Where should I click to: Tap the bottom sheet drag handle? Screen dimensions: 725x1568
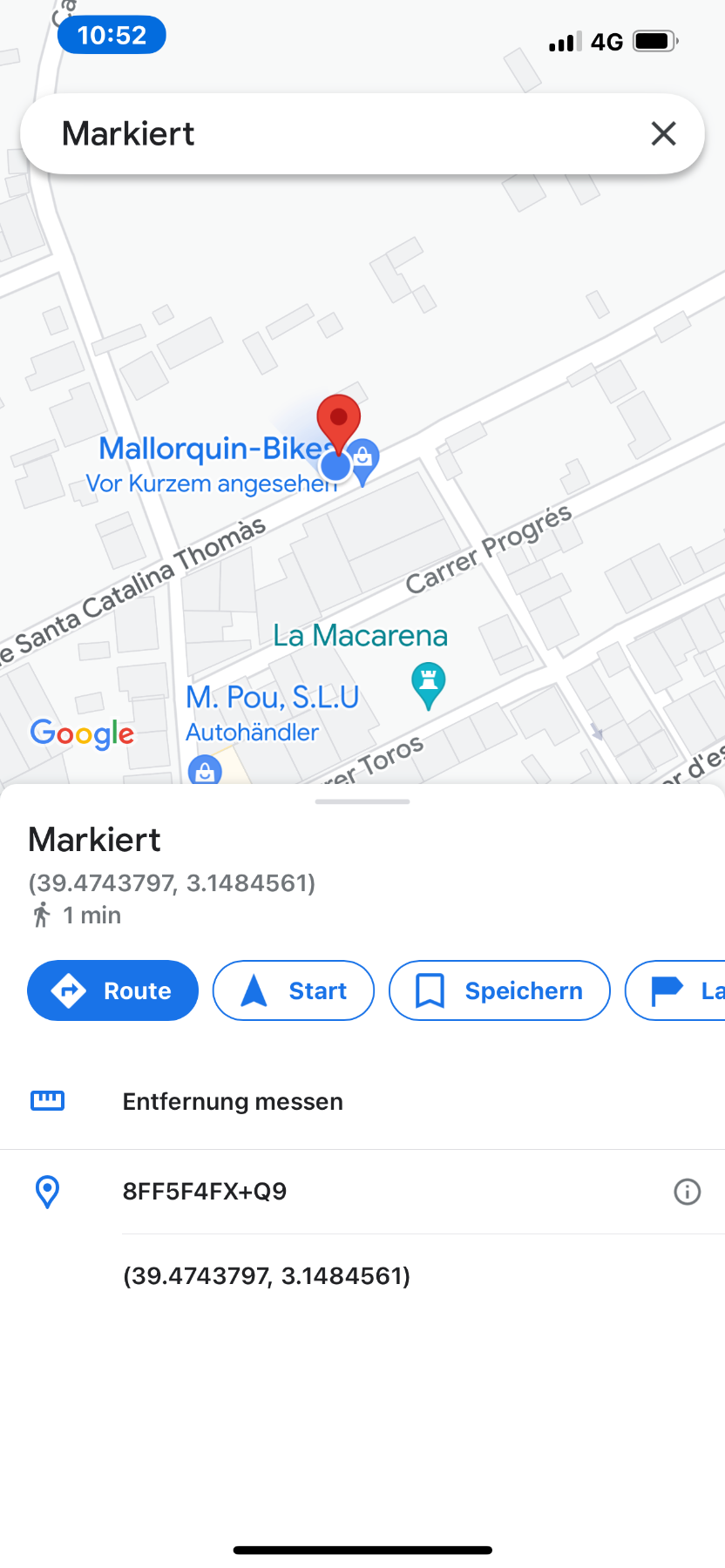(x=362, y=801)
